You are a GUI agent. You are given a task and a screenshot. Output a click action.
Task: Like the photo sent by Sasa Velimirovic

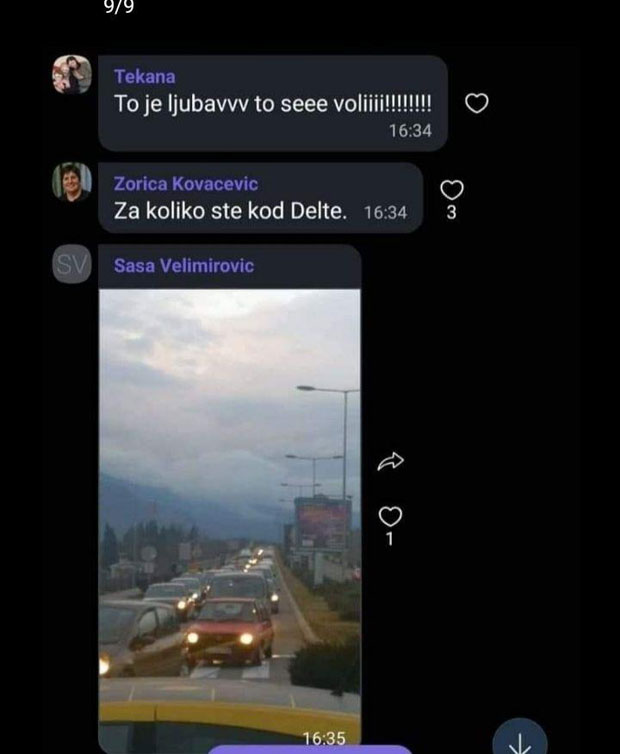(x=390, y=516)
